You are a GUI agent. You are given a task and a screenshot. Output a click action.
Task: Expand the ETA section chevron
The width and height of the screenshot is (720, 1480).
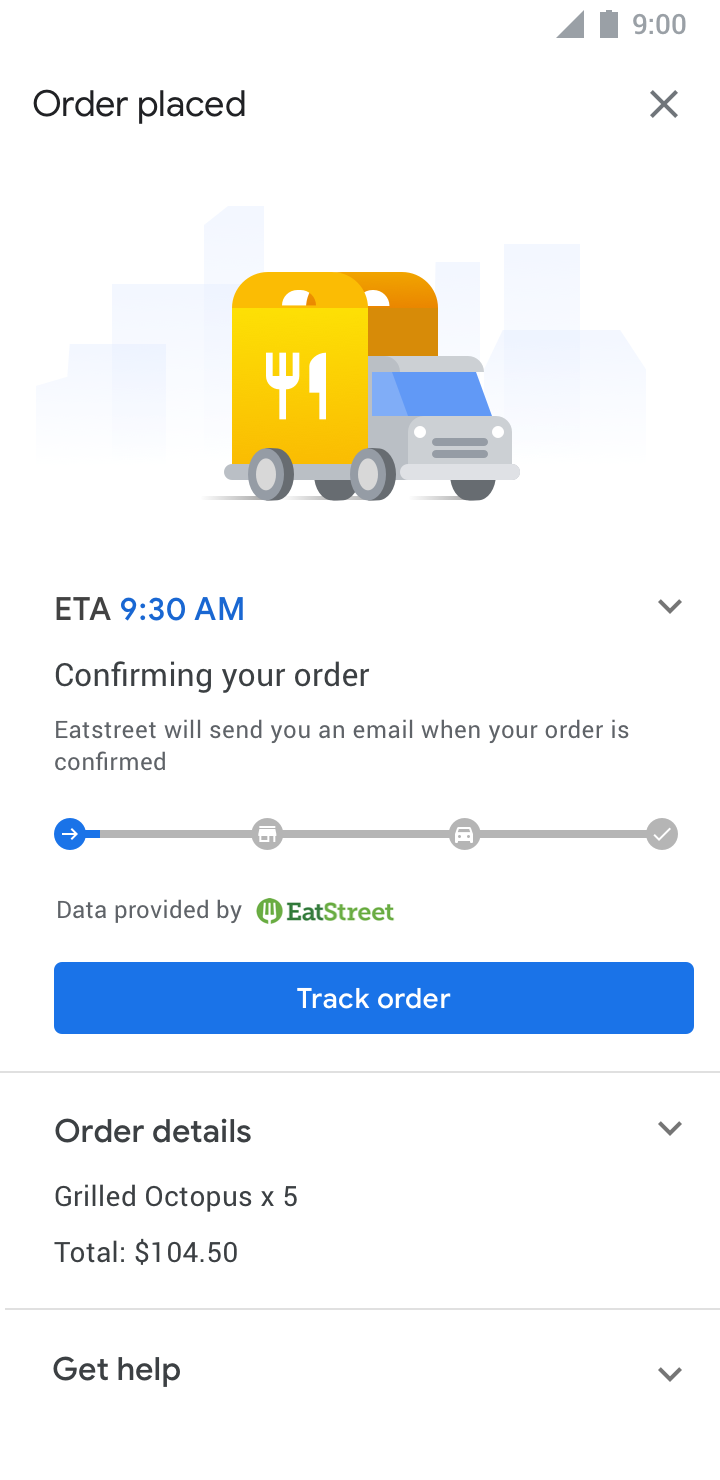pyautogui.click(x=669, y=606)
